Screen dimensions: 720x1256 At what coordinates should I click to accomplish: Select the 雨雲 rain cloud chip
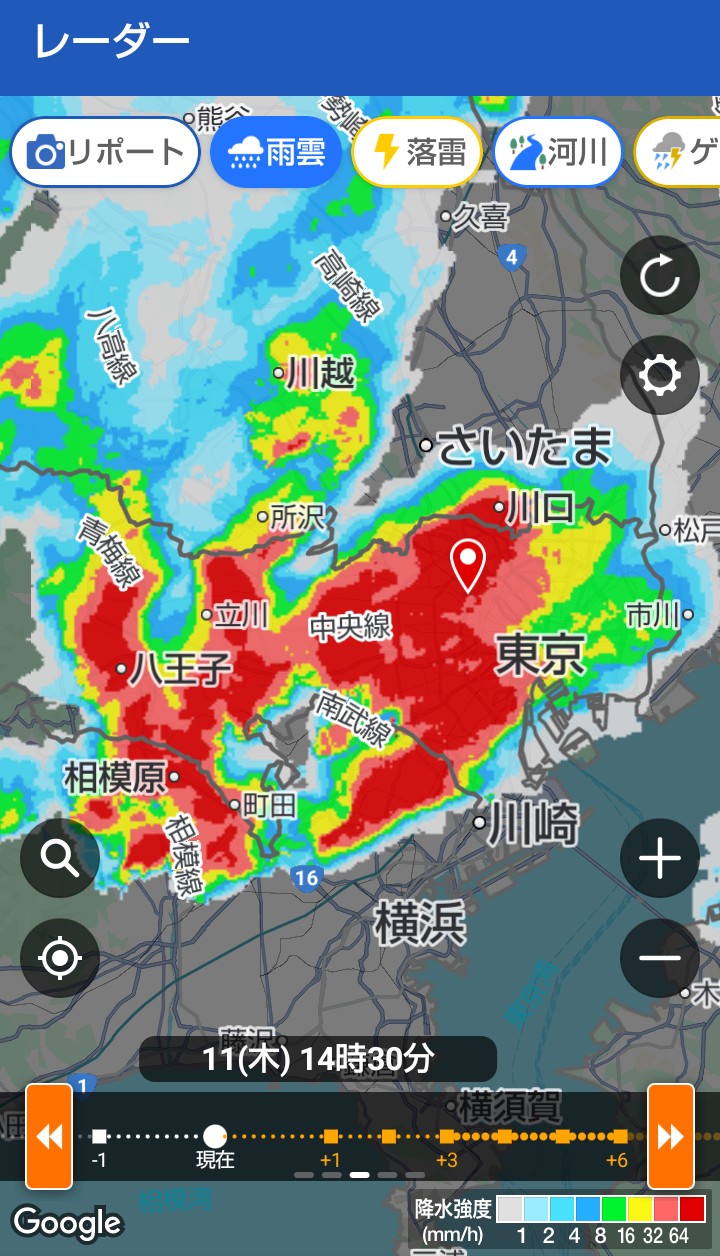click(x=276, y=152)
